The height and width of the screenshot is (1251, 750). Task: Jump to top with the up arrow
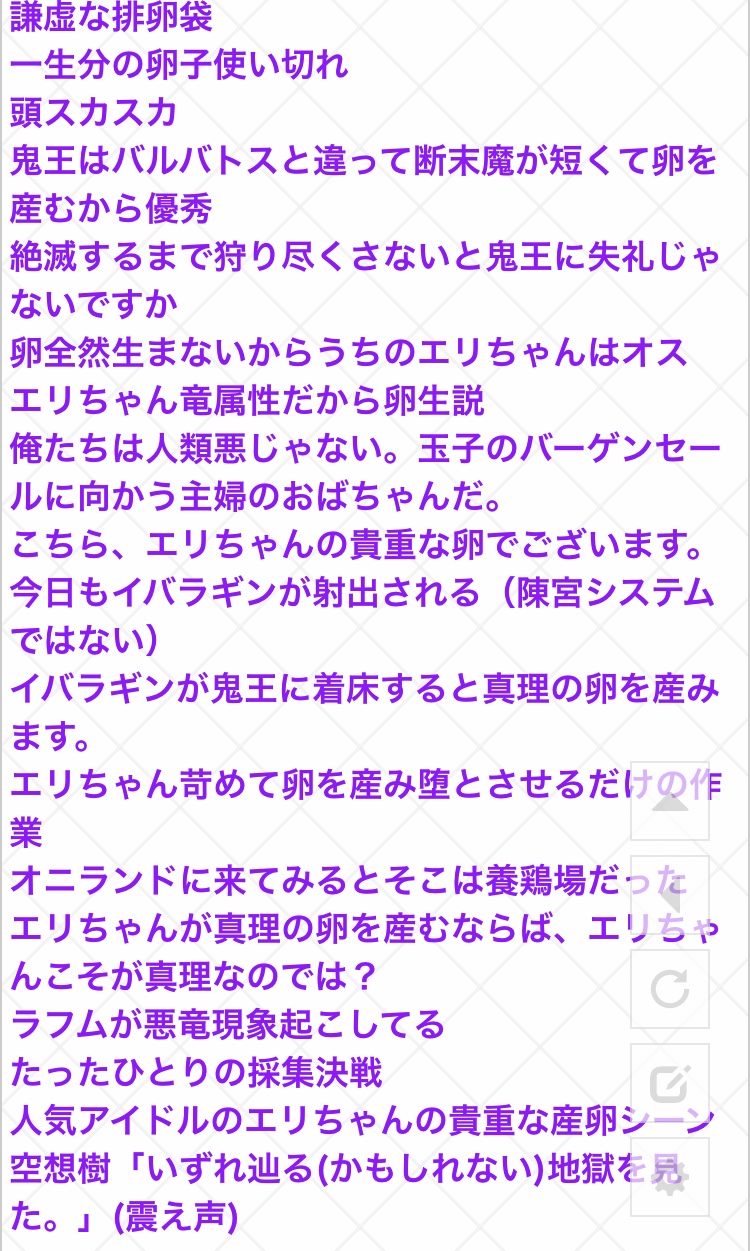670,801
